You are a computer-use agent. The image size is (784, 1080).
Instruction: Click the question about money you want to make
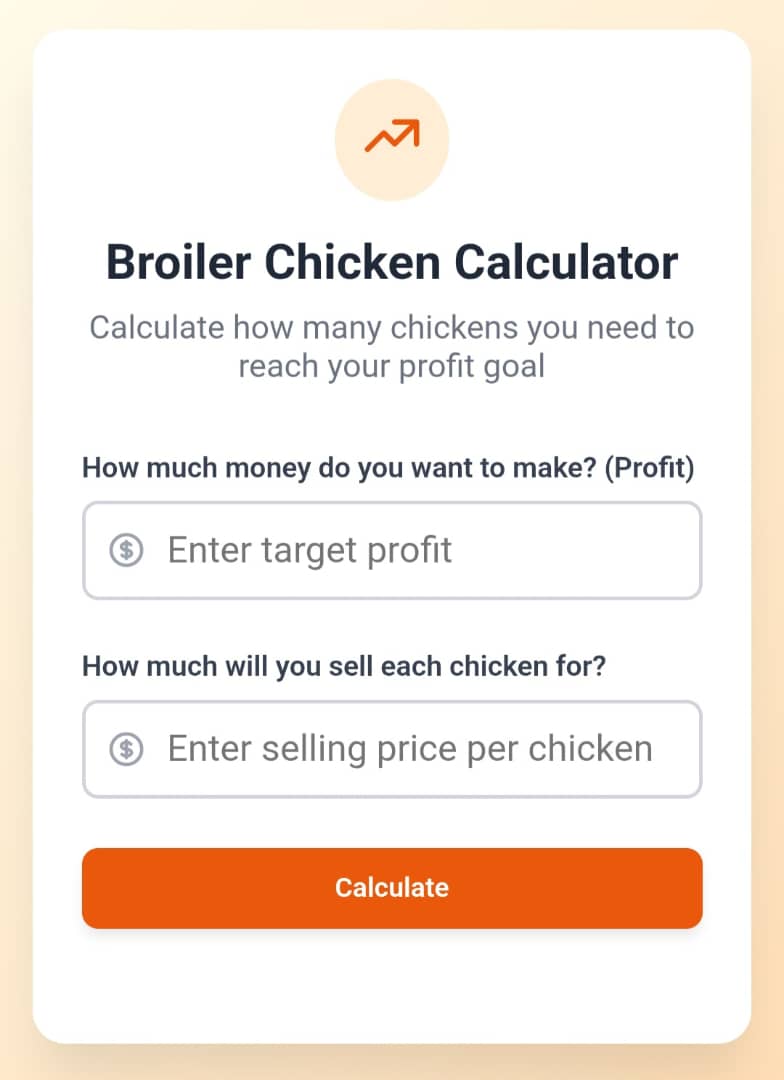point(391,467)
